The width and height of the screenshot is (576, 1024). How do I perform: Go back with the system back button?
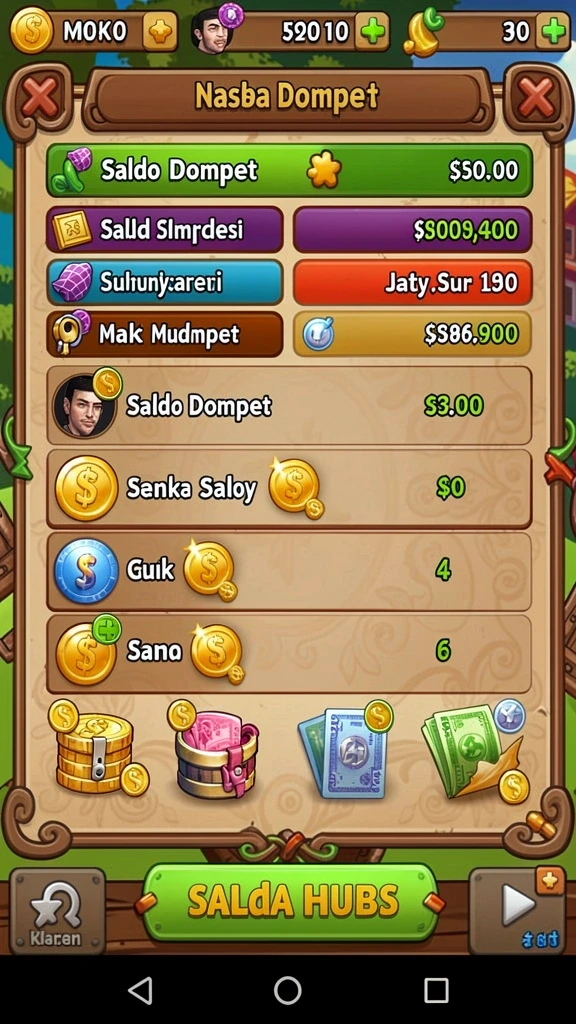140,990
